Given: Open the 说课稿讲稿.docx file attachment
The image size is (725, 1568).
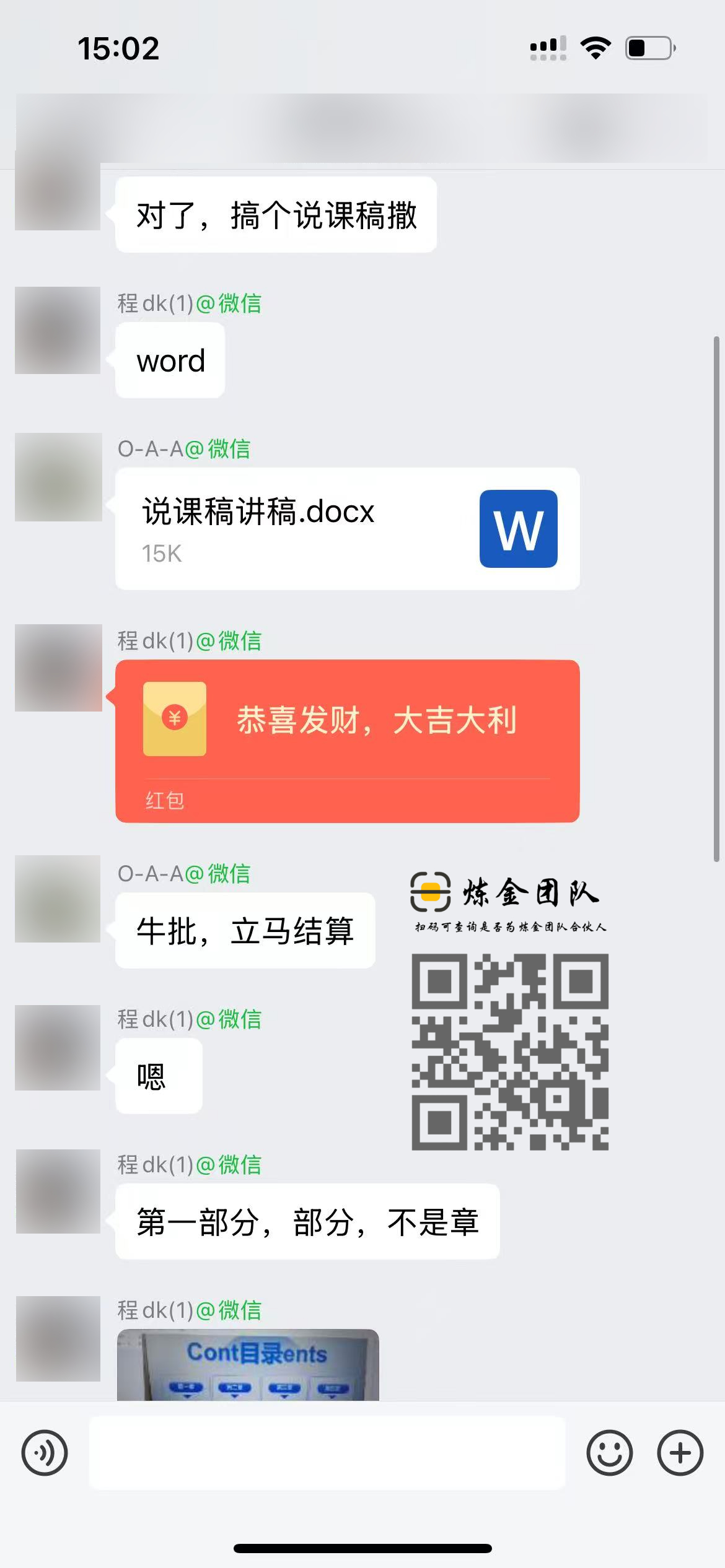Looking at the screenshot, I should (x=347, y=528).
